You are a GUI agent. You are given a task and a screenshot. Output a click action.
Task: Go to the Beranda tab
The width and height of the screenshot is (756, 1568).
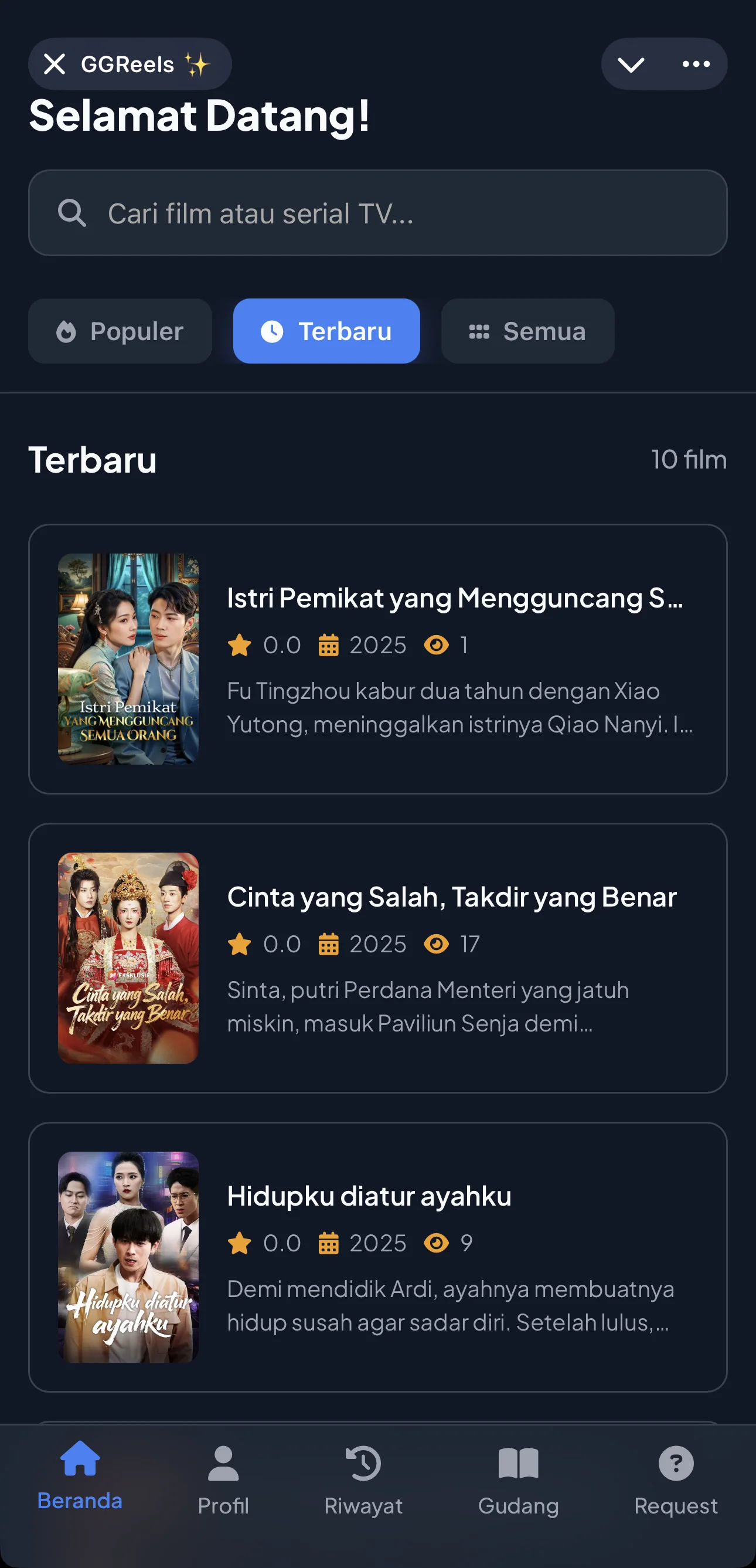coord(80,1475)
